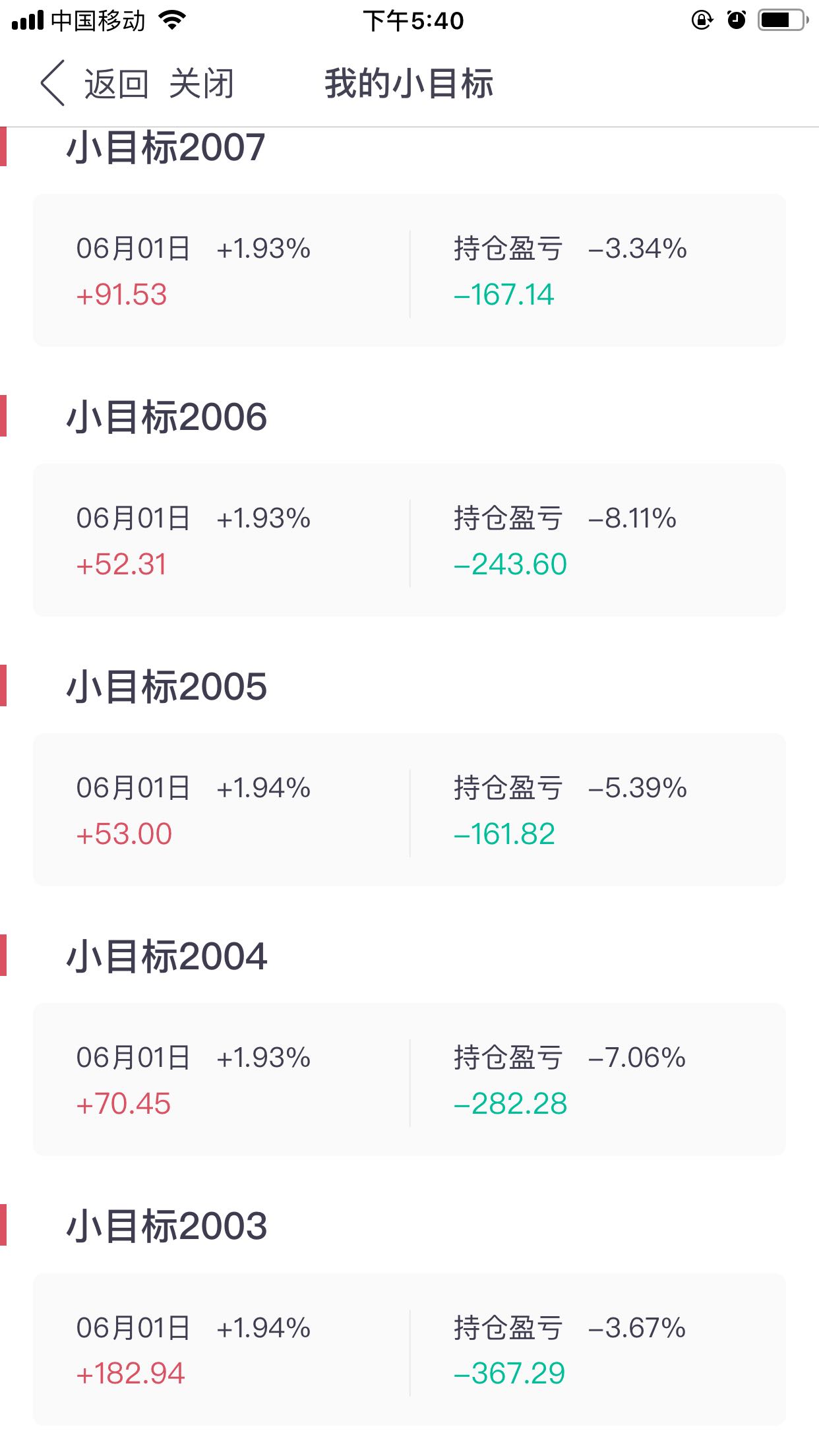819x1456 pixels.
Task: Open the 小目标2007 card
Action: [x=409, y=270]
